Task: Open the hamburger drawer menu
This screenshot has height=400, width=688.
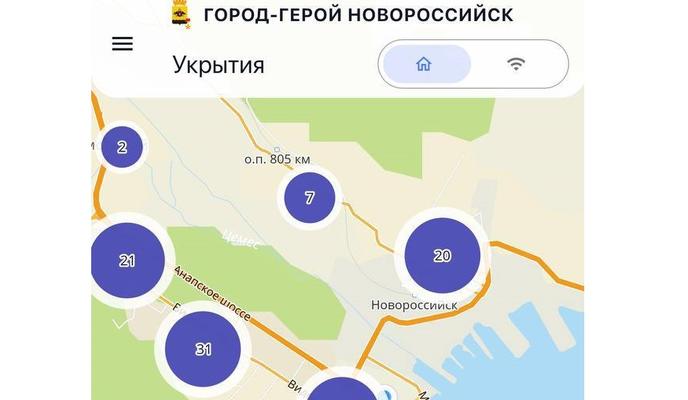Action: pos(122,45)
